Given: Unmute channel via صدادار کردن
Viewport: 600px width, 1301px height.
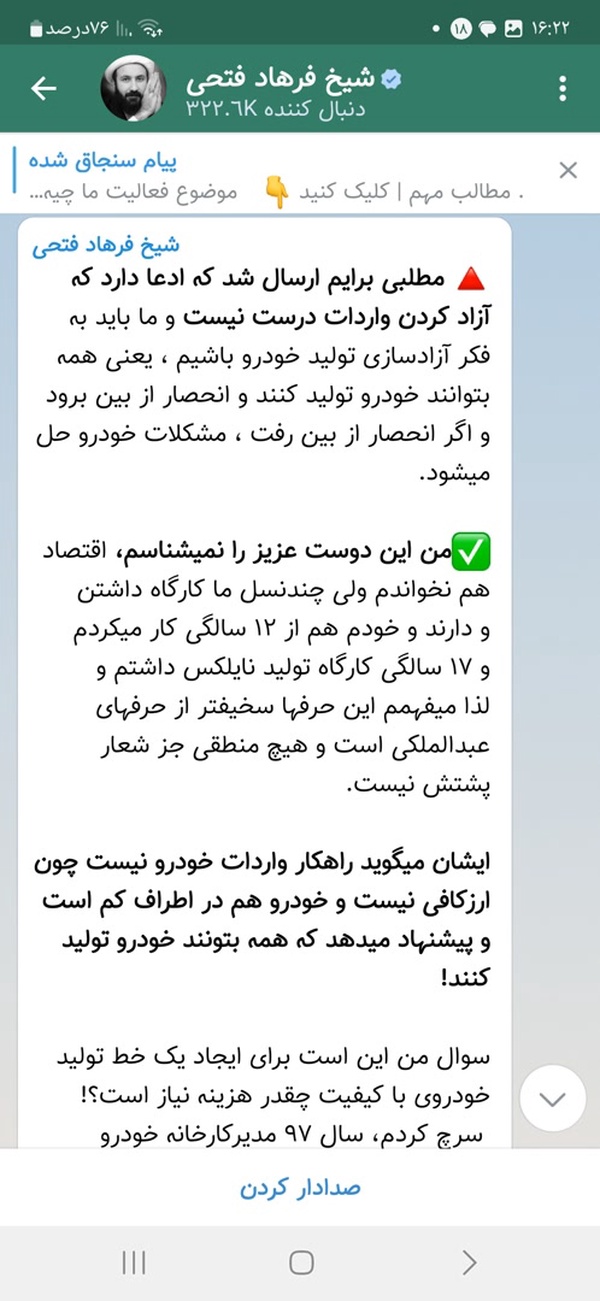Looking at the screenshot, I should point(300,1188).
